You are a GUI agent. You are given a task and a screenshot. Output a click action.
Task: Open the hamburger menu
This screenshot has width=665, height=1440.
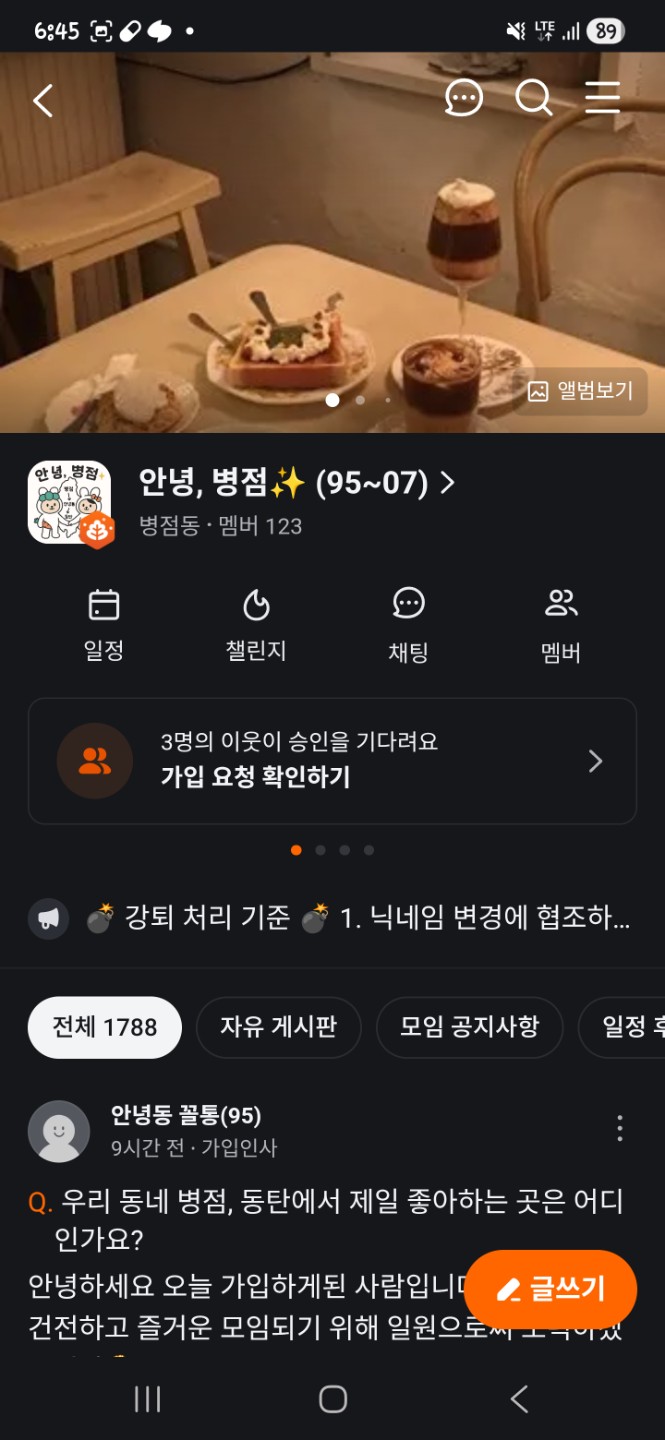(603, 98)
